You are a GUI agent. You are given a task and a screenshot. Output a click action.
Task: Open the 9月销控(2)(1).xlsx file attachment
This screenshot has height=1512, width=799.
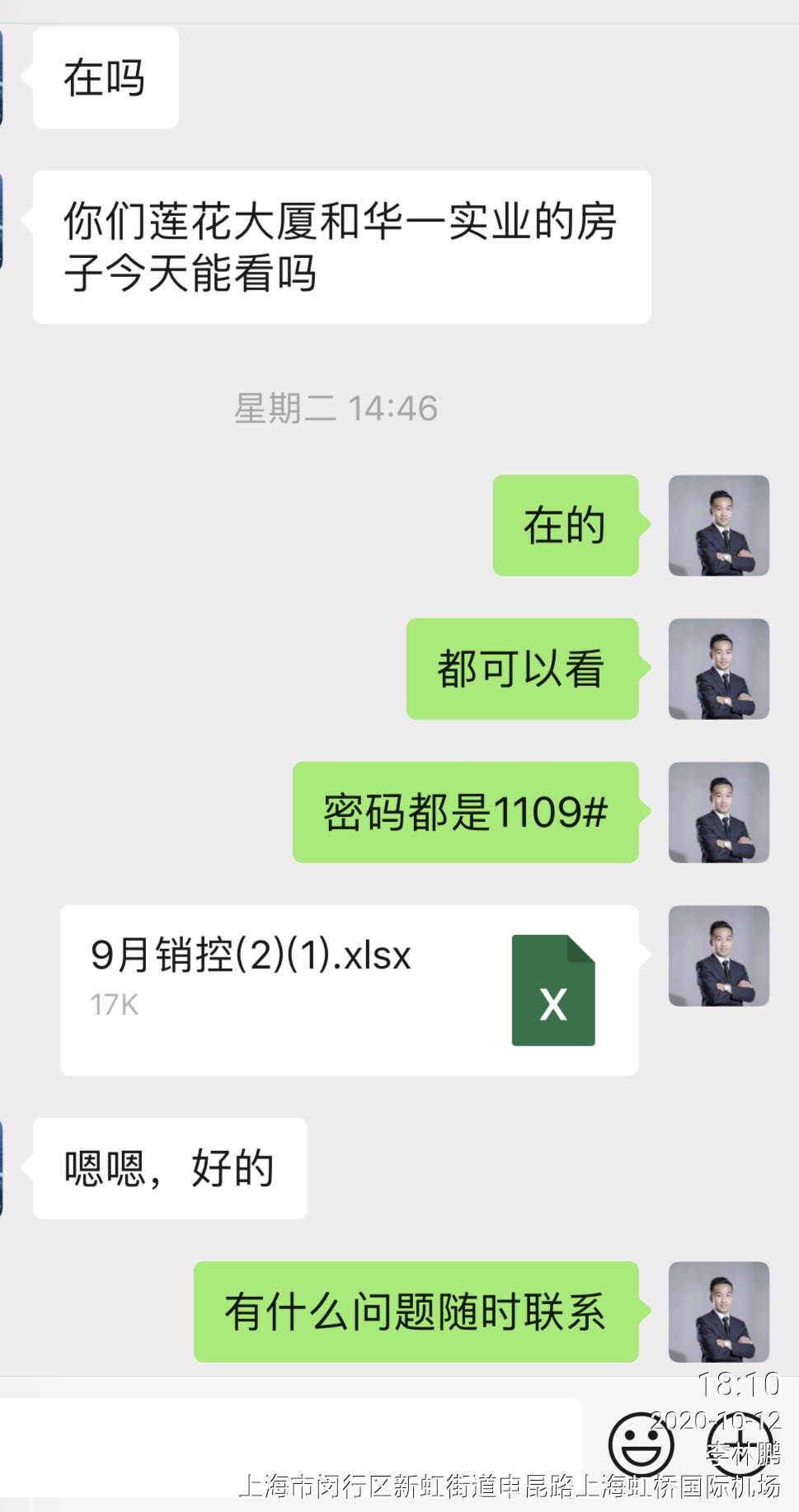pyautogui.click(x=349, y=989)
